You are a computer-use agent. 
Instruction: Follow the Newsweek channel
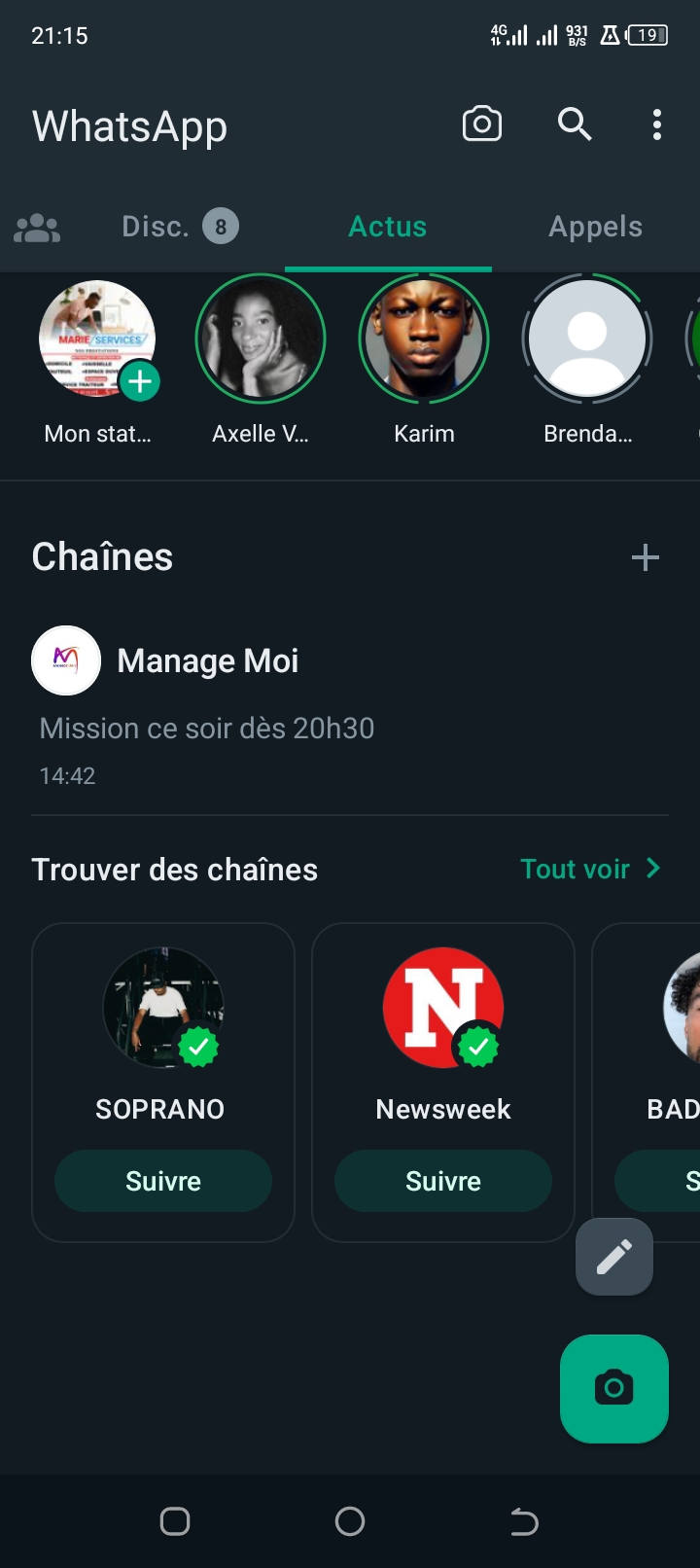coord(443,1181)
